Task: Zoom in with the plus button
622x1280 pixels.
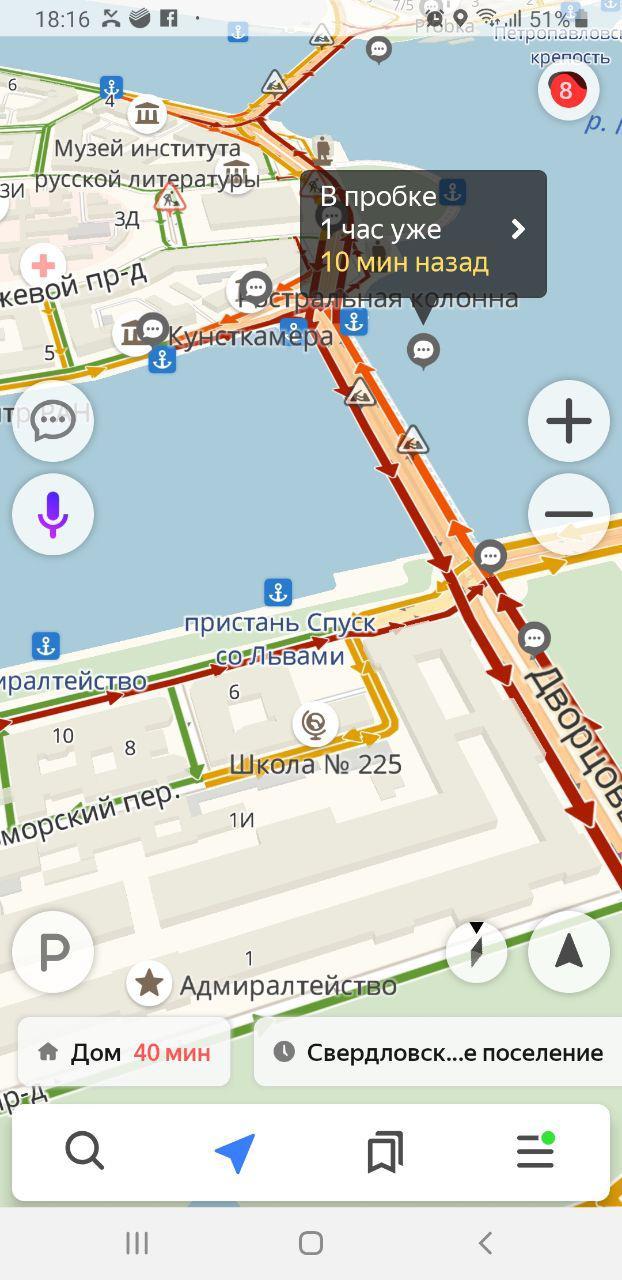Action: click(x=569, y=421)
